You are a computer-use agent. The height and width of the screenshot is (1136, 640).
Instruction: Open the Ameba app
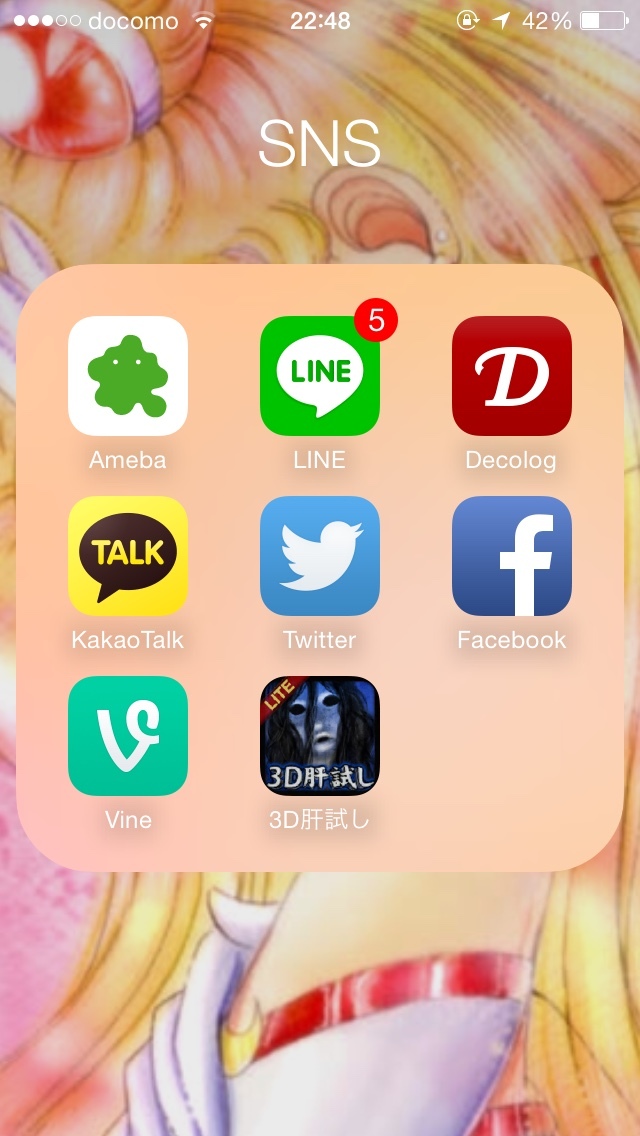[128, 376]
